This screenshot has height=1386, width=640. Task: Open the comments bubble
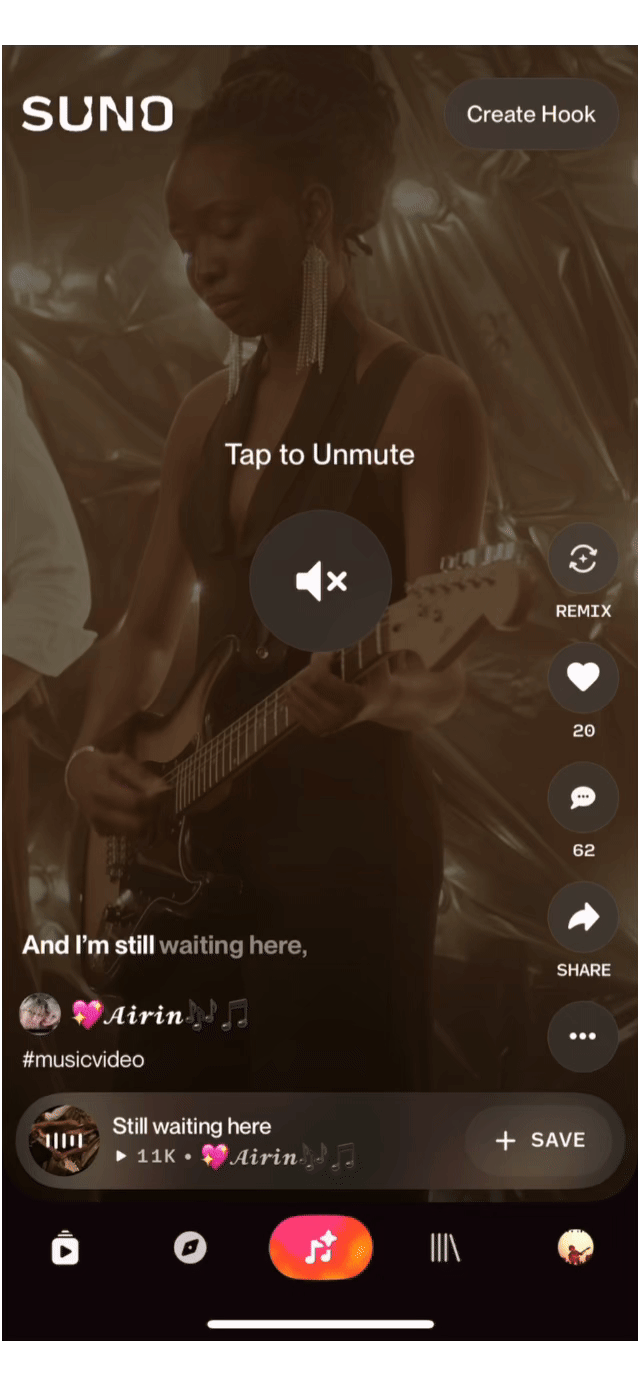pos(583,798)
